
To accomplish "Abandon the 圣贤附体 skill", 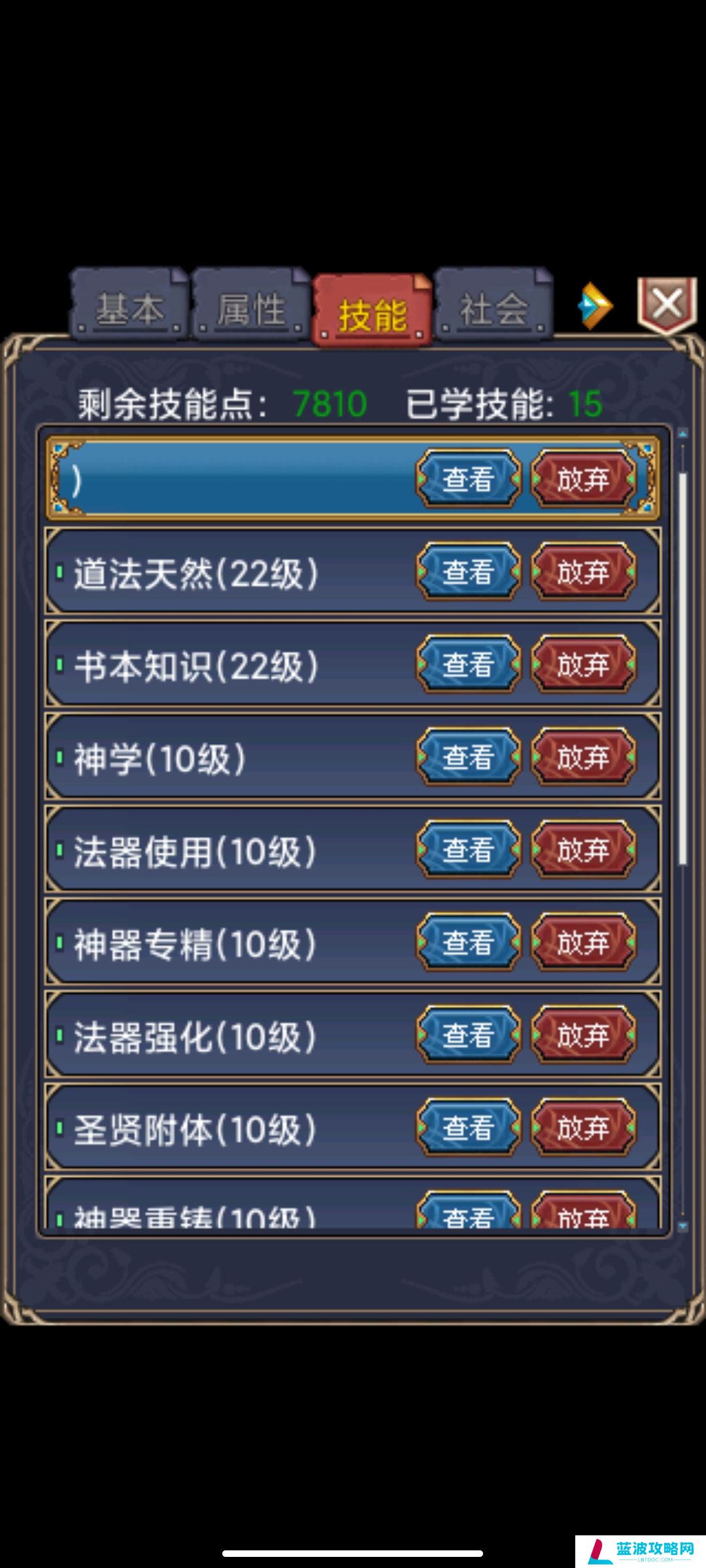I will (x=583, y=1128).
